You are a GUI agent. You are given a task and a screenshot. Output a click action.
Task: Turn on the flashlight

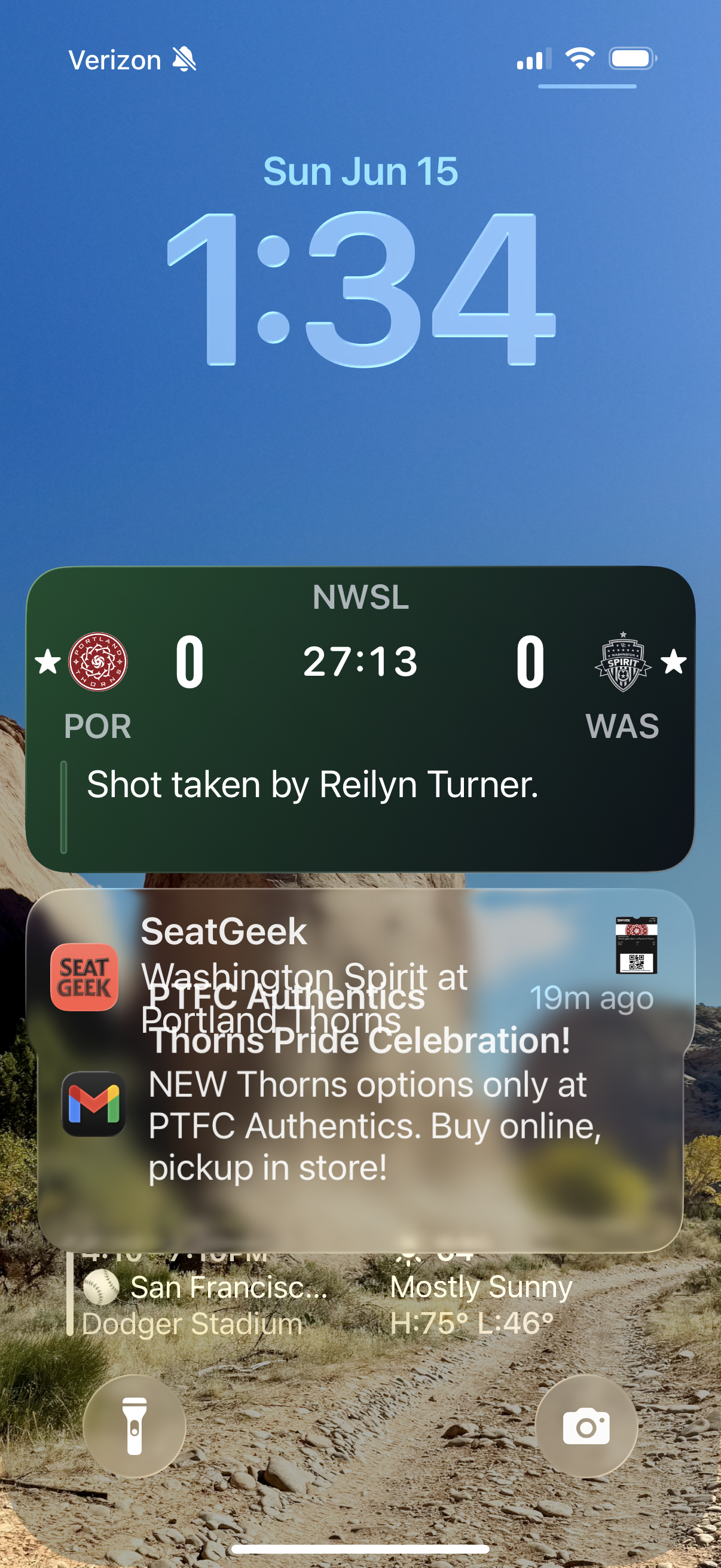tap(135, 1426)
